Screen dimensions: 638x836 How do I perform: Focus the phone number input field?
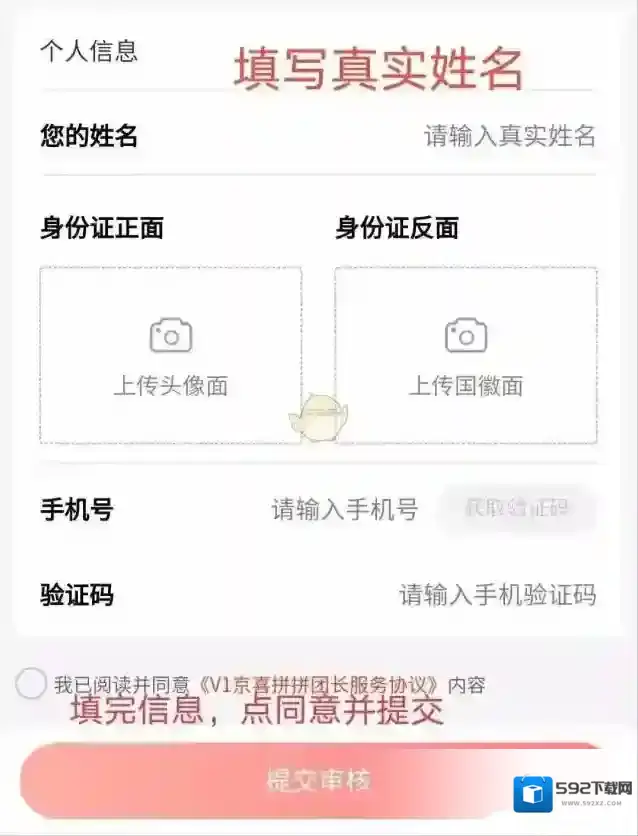344,510
